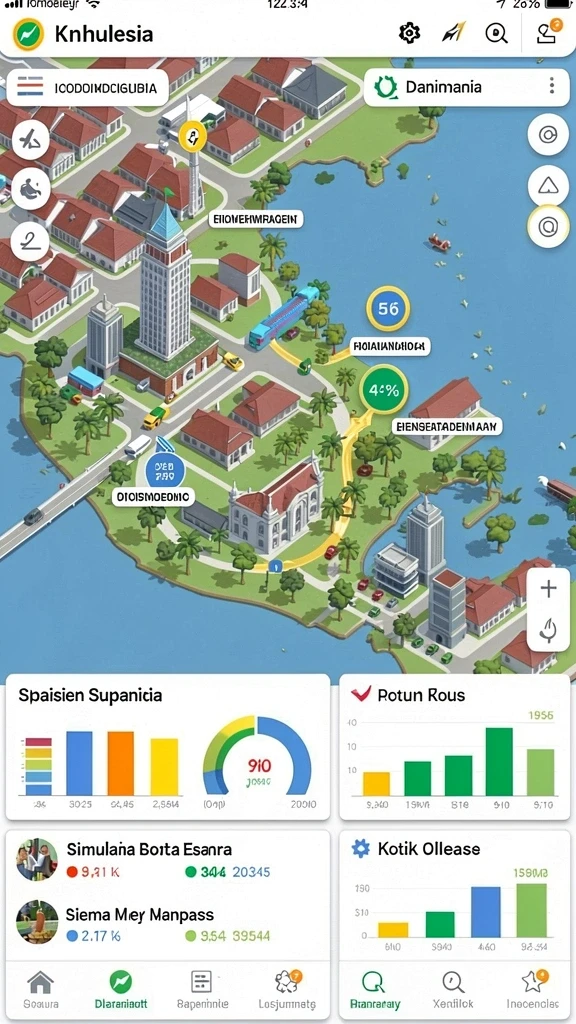Switch to the Saperinnte tab
The width and height of the screenshot is (576, 1024).
point(202,989)
